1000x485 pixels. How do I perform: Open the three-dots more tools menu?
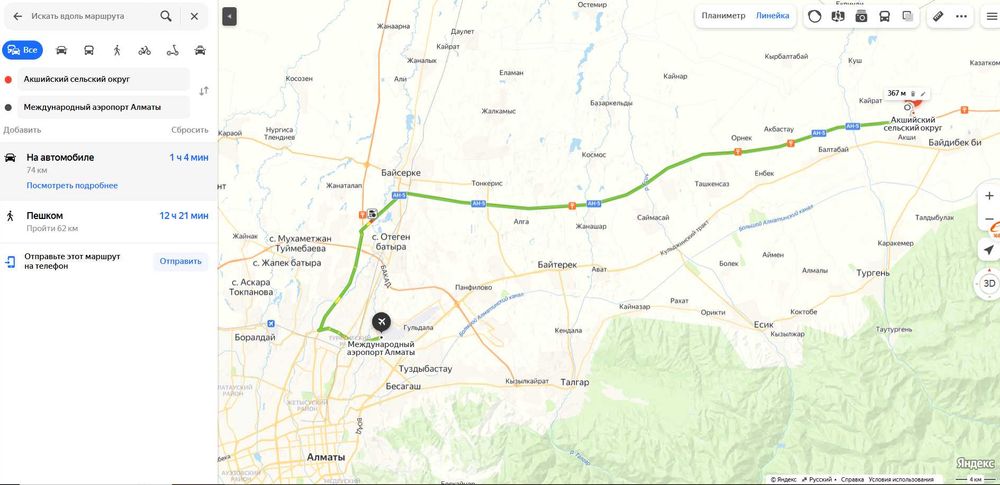click(x=961, y=16)
